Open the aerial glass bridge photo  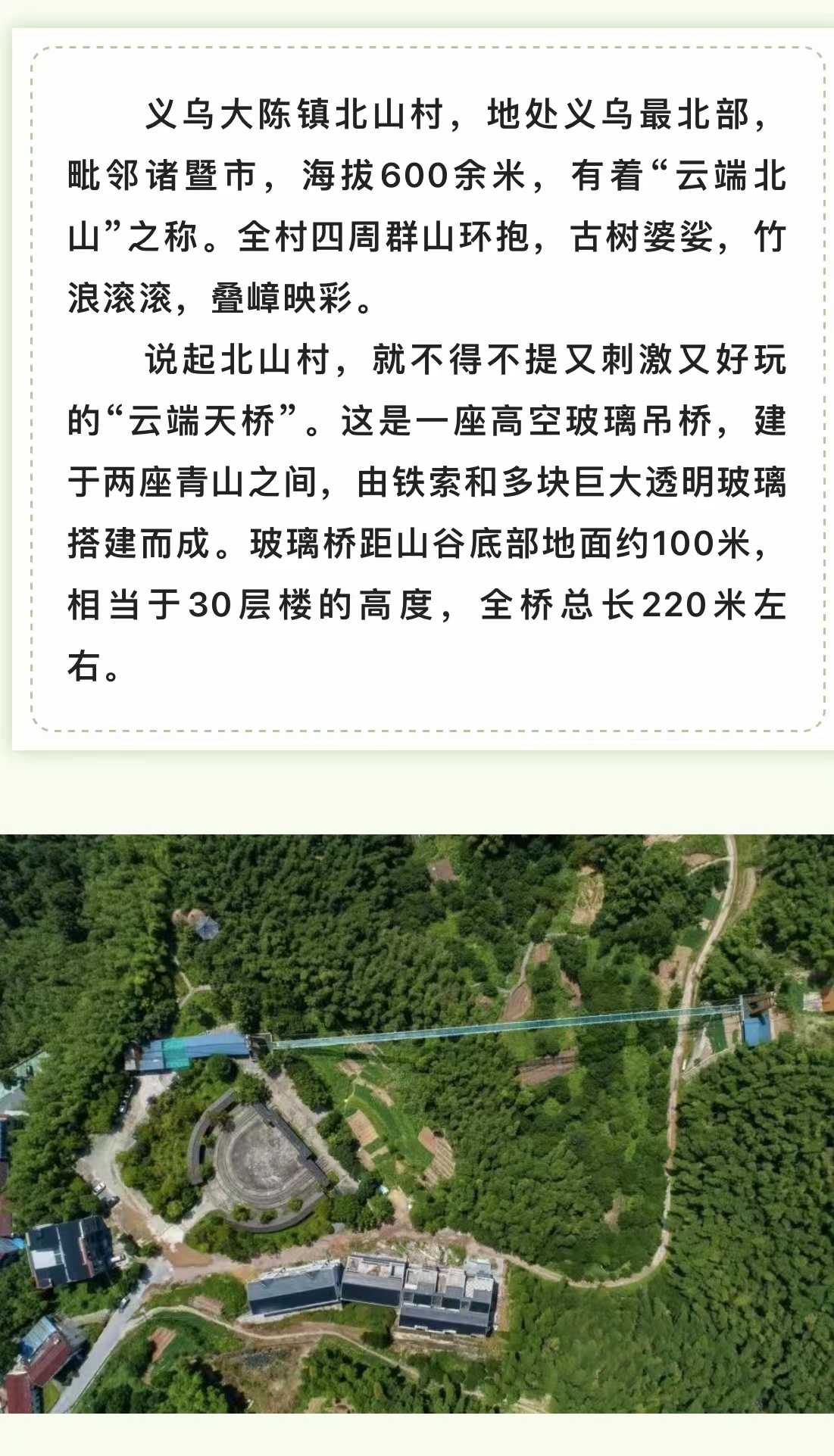click(417, 1123)
